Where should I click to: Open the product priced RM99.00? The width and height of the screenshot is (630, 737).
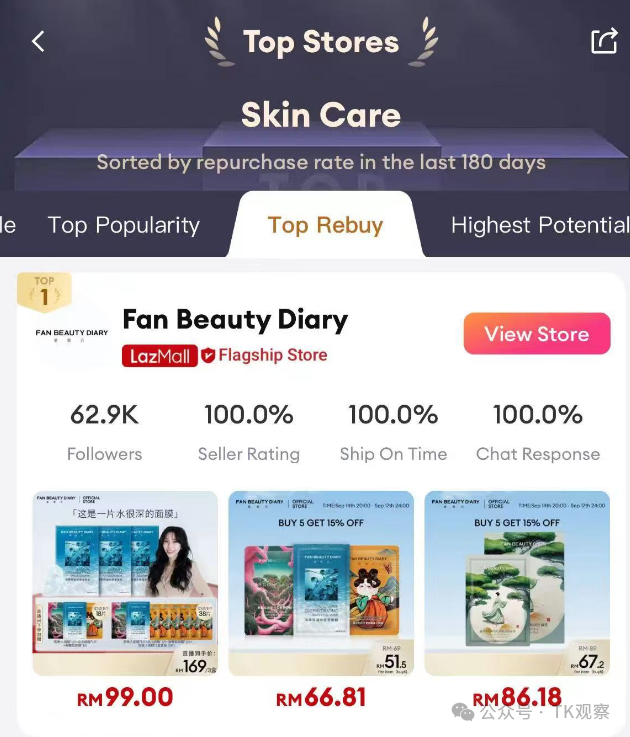click(125, 584)
